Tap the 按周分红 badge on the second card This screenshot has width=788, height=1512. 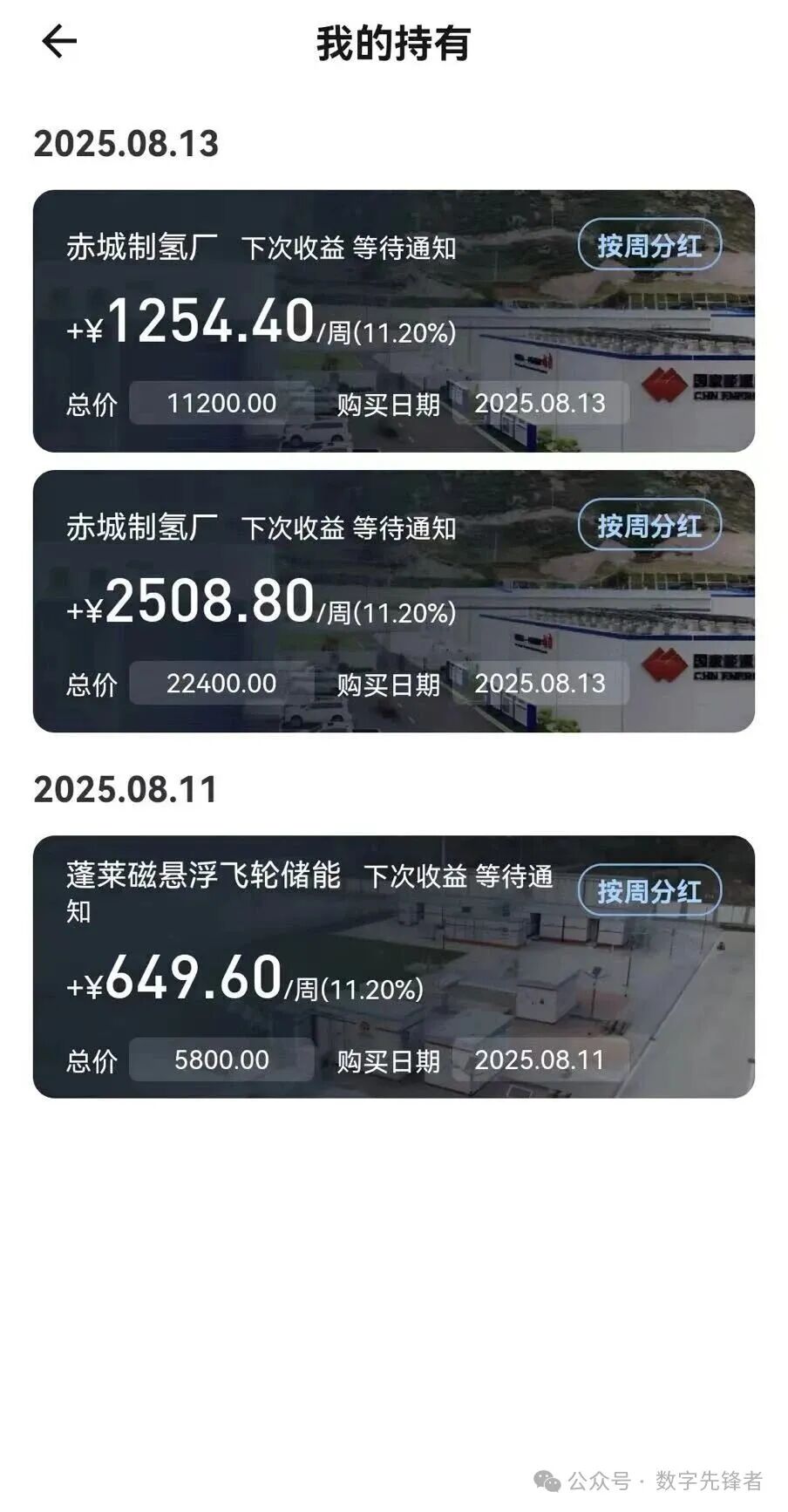pos(649,527)
